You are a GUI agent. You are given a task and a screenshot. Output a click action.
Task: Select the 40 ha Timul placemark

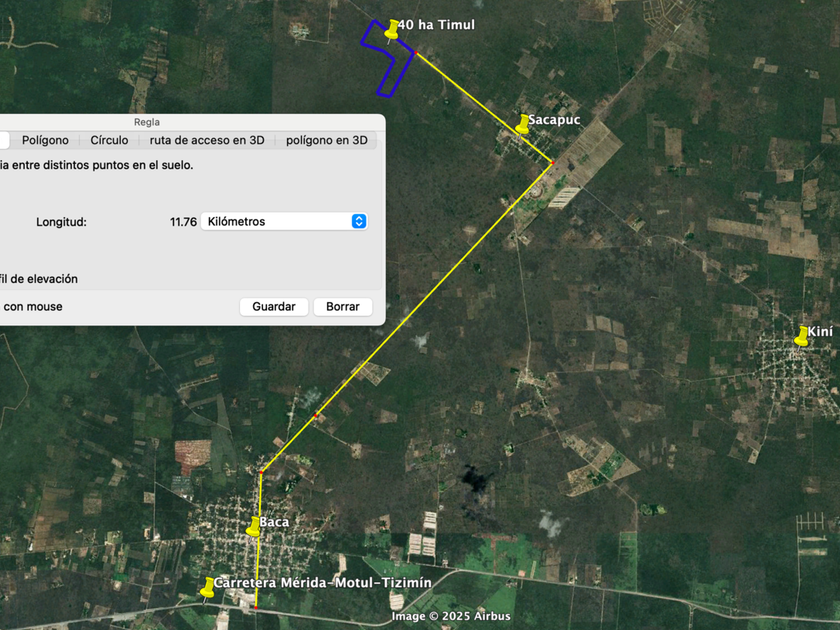click(391, 30)
